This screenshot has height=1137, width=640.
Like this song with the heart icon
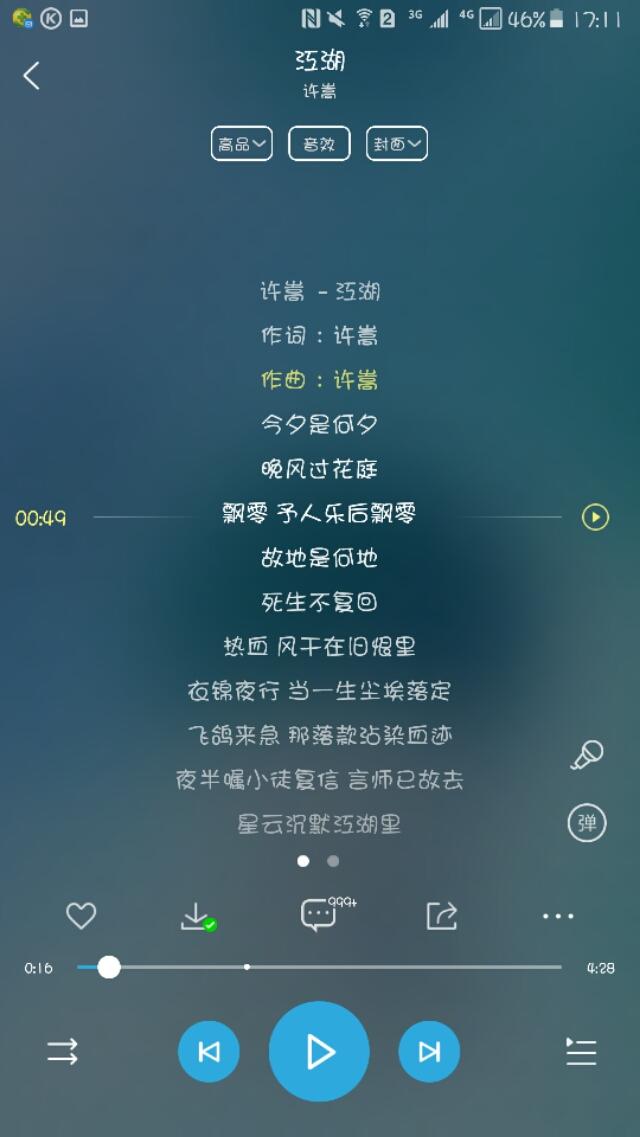80,916
